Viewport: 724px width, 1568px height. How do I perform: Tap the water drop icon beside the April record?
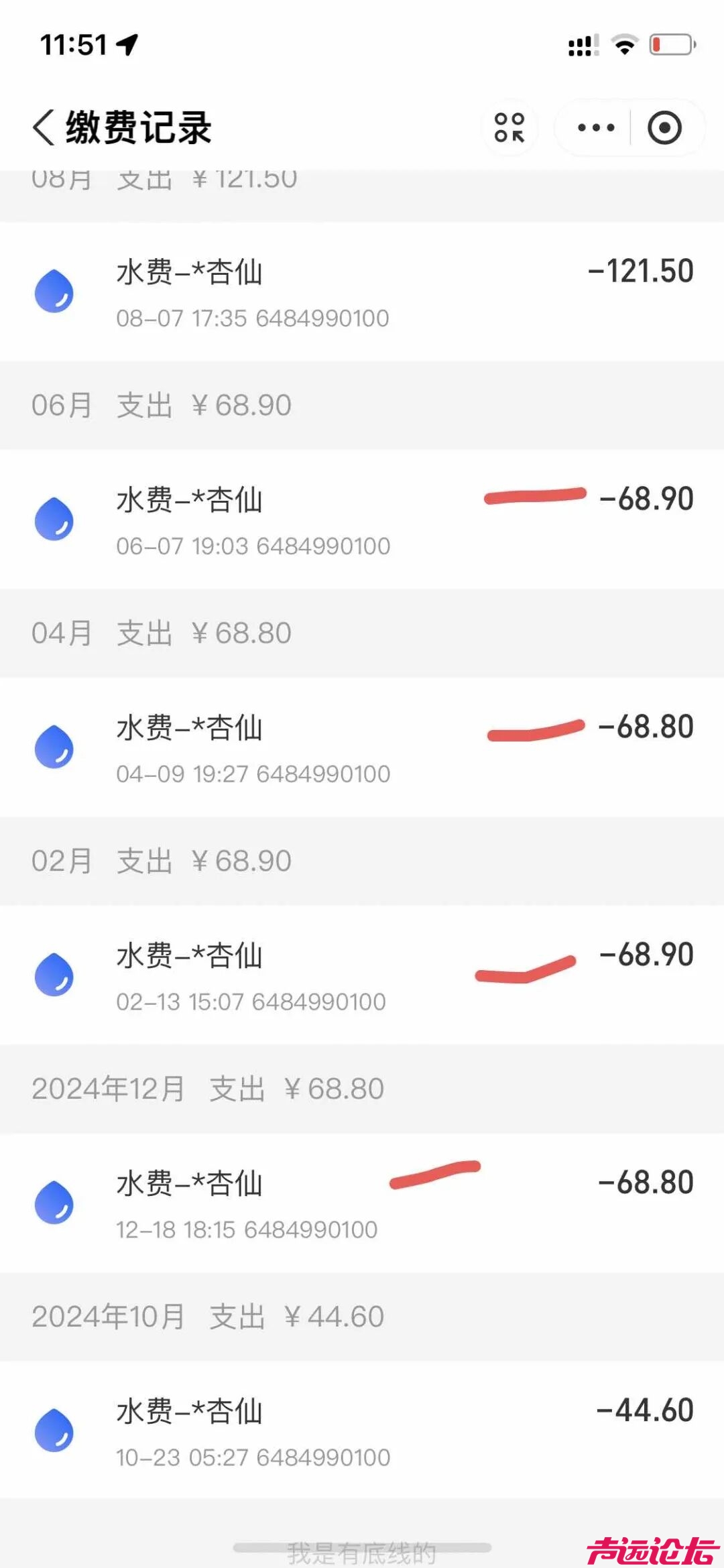[x=54, y=746]
